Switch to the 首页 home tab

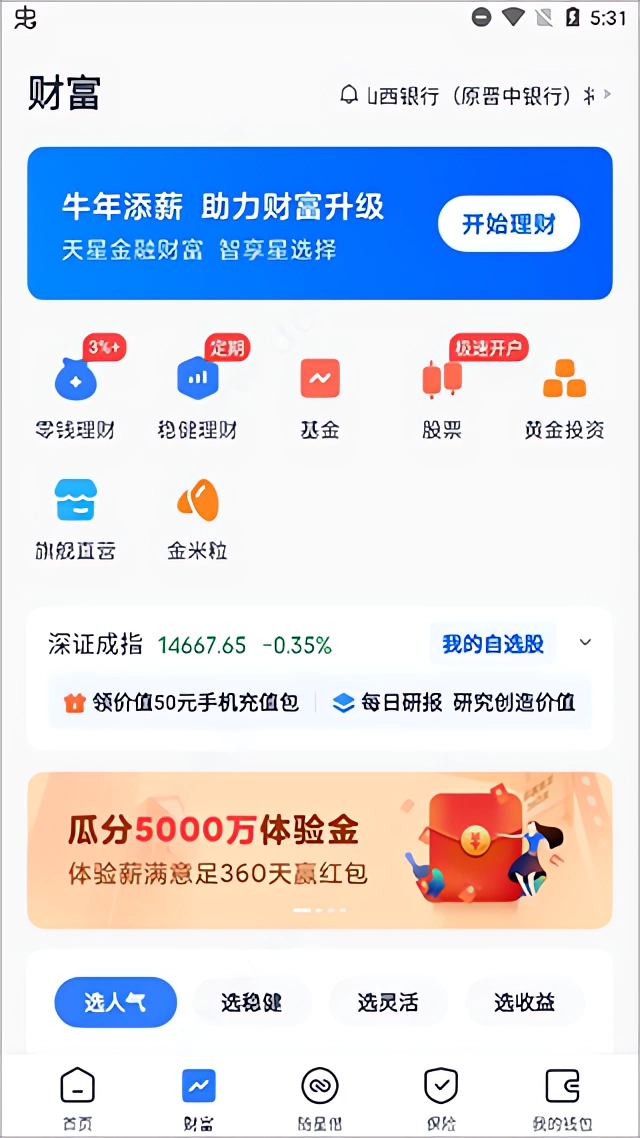tap(77, 1097)
